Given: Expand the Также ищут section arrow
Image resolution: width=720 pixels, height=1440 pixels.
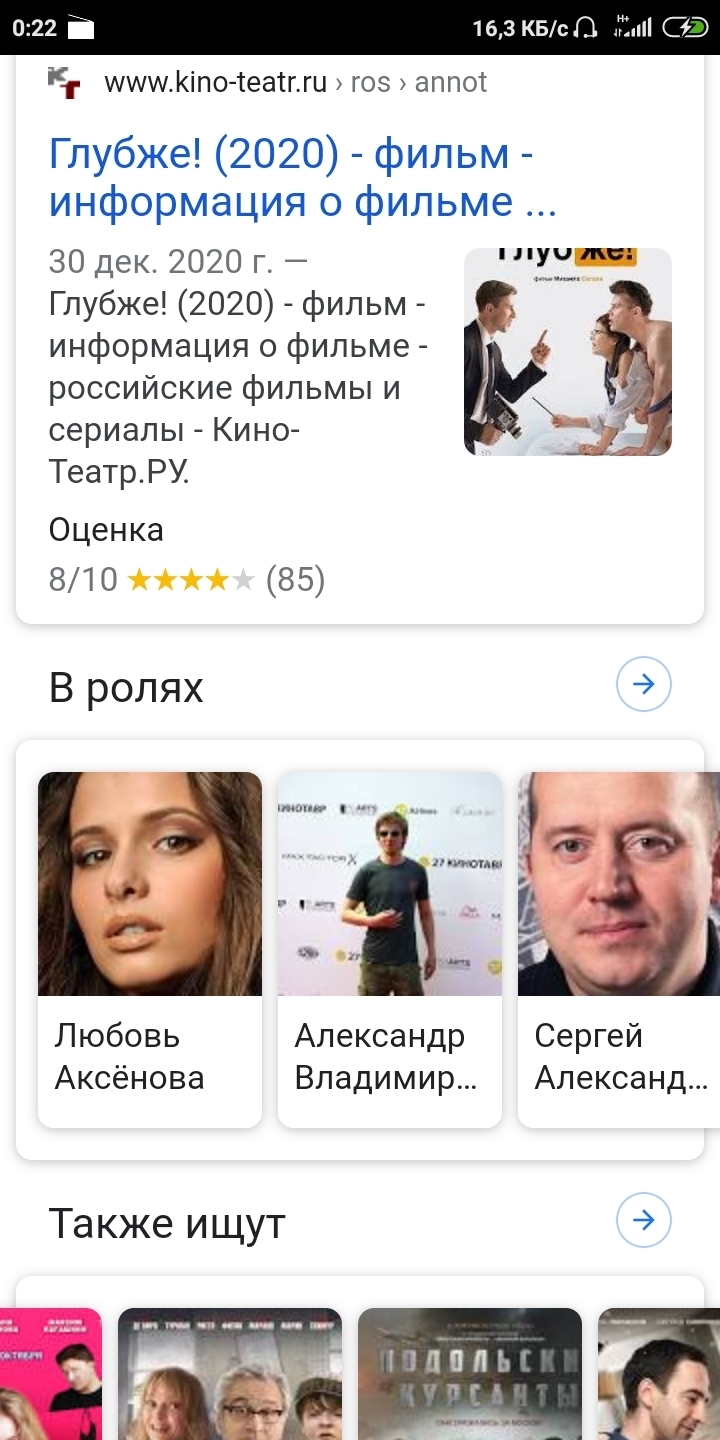Looking at the screenshot, I should 643,1220.
